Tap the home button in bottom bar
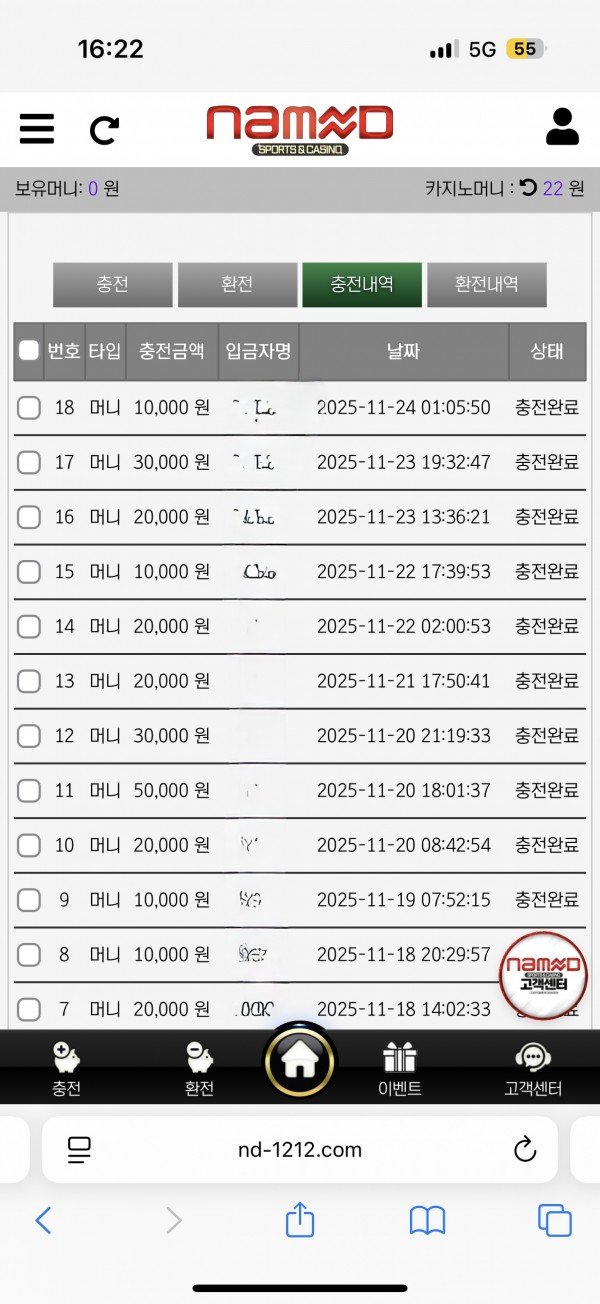 point(299,1061)
